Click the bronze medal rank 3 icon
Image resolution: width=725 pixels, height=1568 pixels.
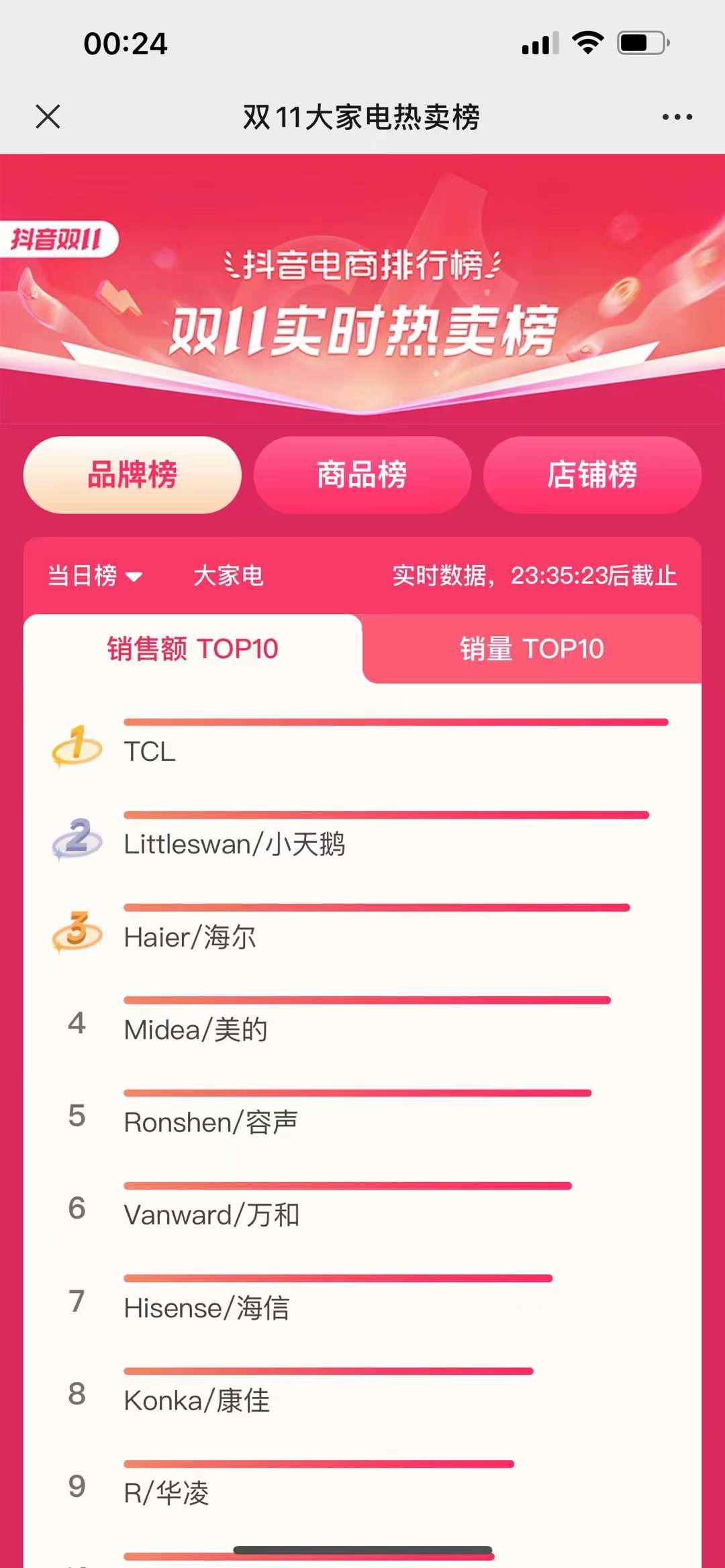coord(76,934)
